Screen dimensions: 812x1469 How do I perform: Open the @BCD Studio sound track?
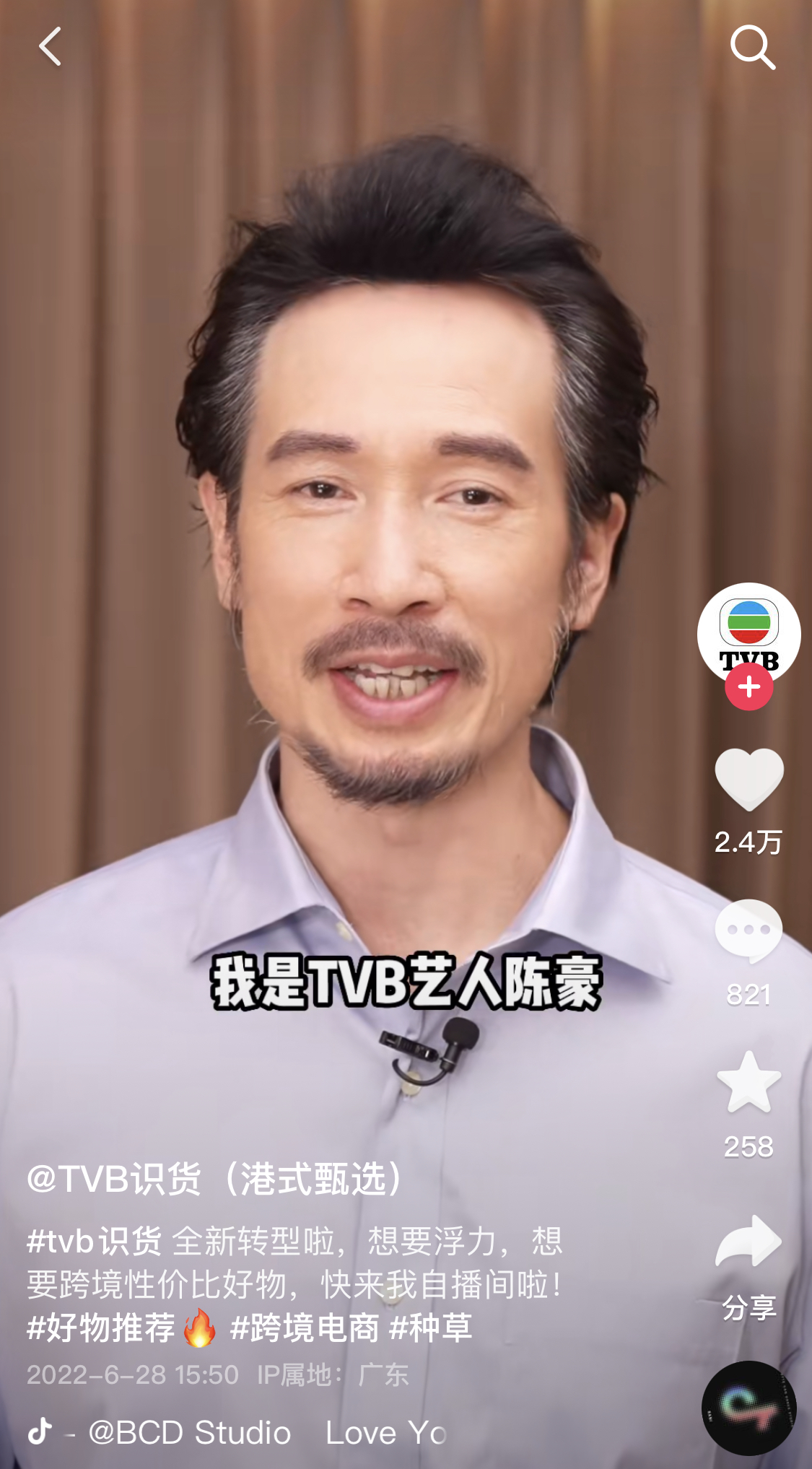[x=190, y=1433]
